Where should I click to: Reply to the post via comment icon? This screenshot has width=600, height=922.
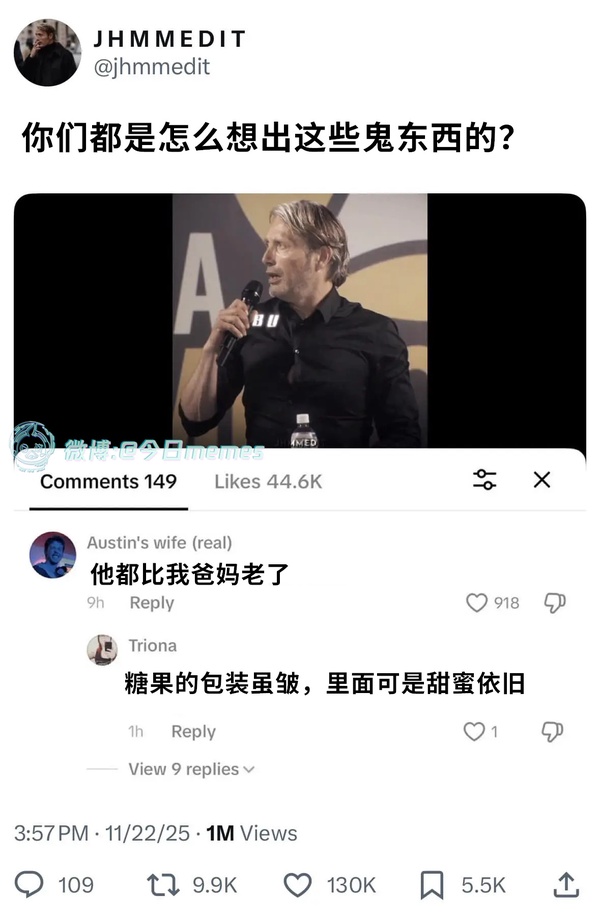click(x=32, y=884)
